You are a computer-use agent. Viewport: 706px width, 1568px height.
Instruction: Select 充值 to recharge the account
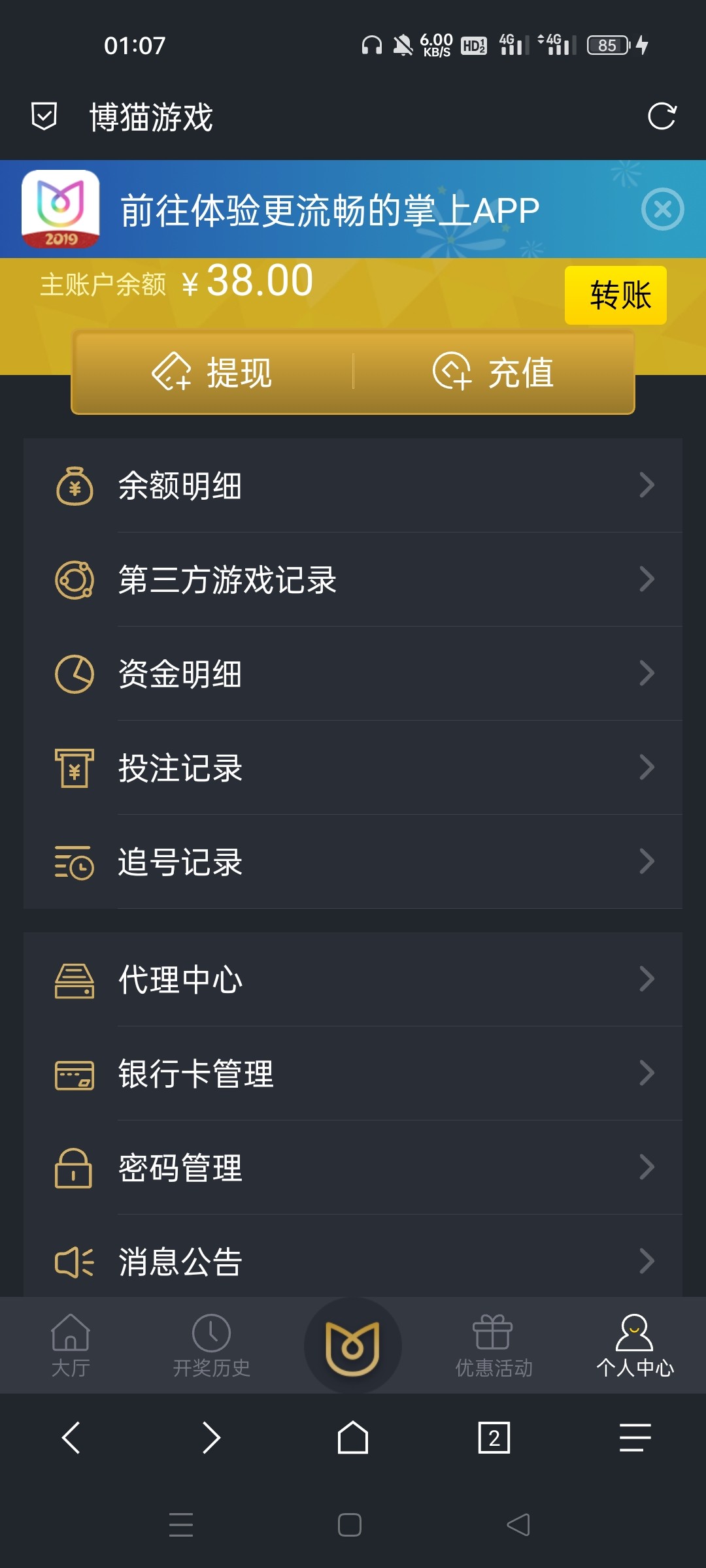[x=494, y=373]
